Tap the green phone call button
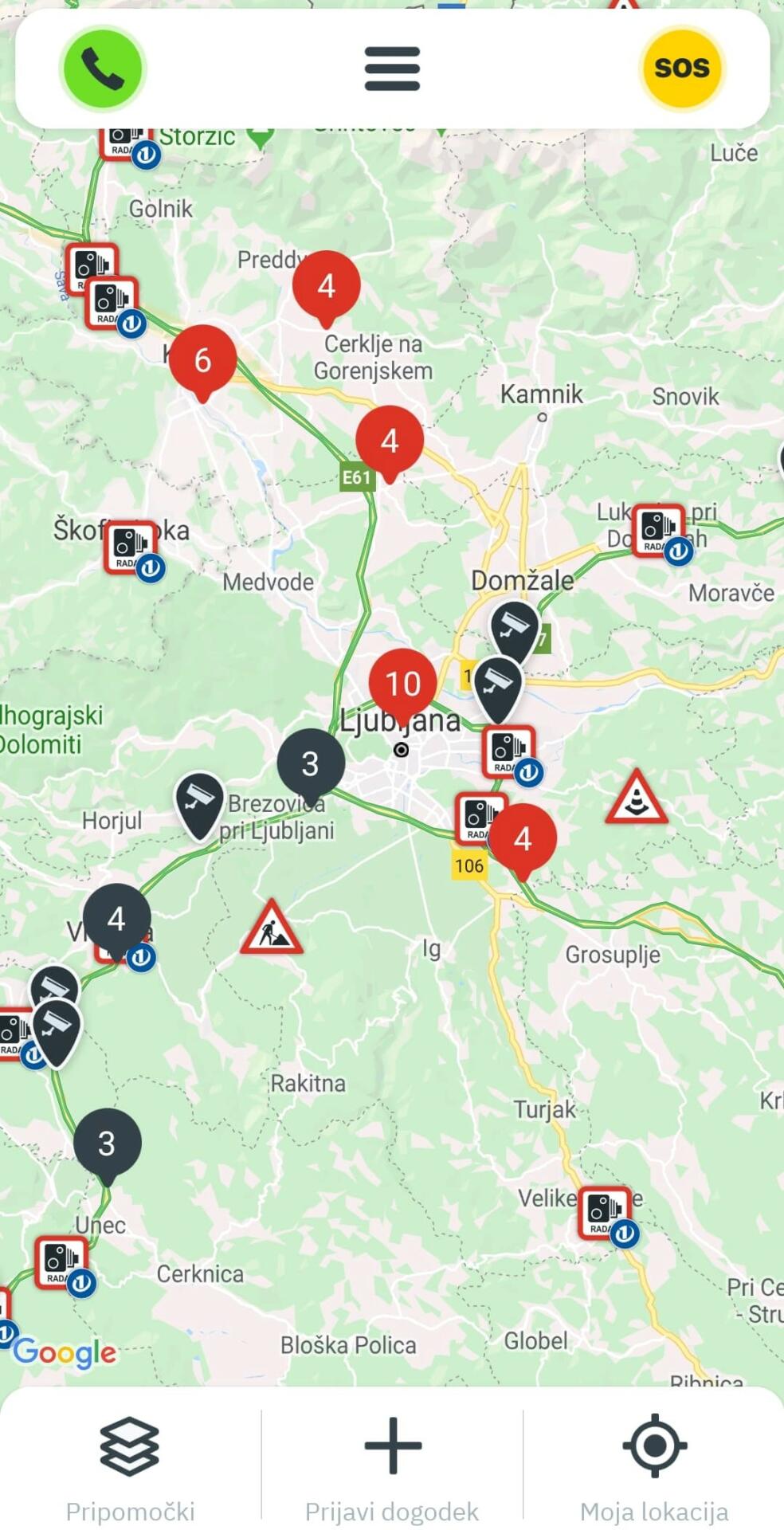 [102, 69]
